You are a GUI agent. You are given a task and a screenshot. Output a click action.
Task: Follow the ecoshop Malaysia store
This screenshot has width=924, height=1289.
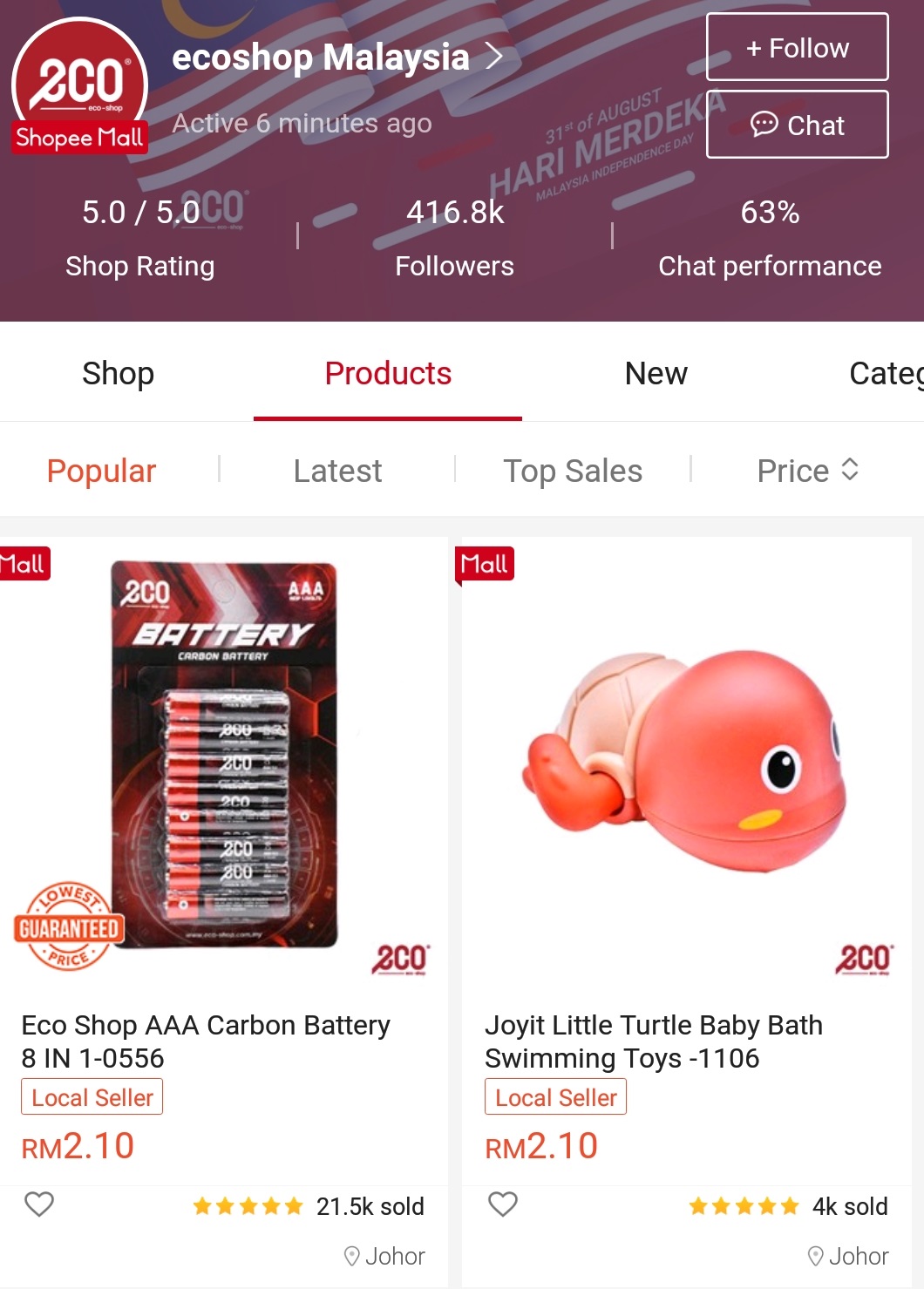click(x=797, y=47)
